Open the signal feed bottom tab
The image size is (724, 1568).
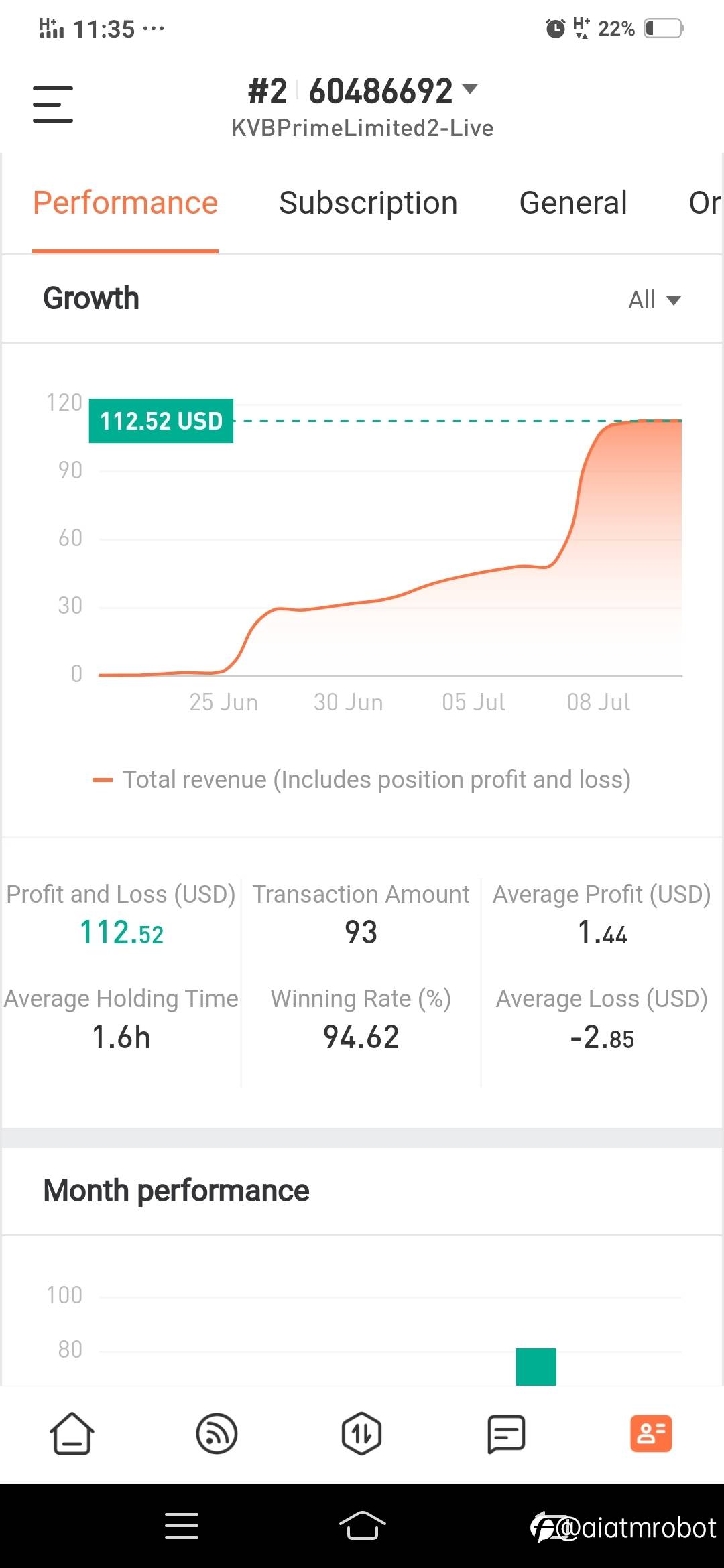point(217,1433)
